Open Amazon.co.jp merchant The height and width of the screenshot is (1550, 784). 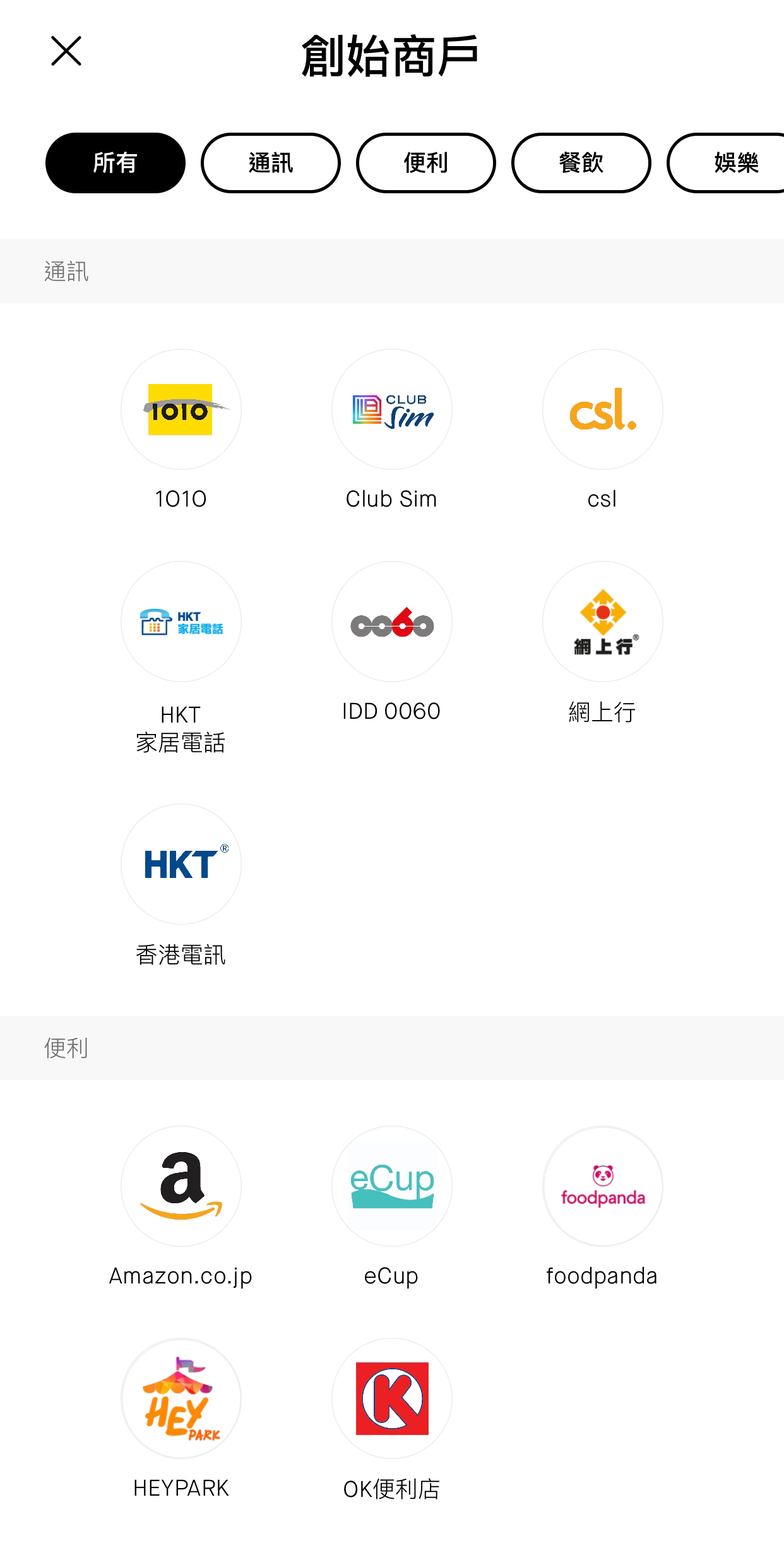[x=181, y=1186]
